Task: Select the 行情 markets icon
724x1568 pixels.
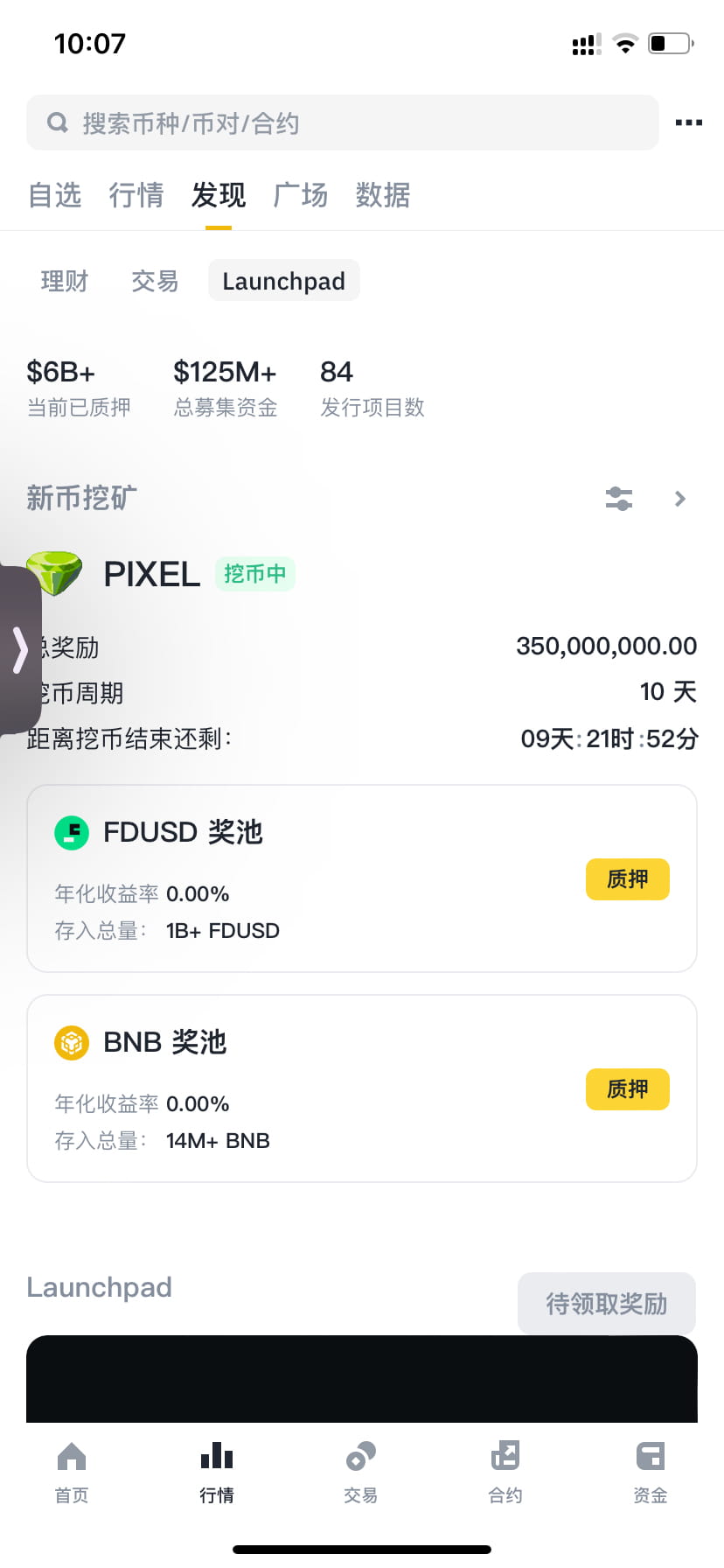Action: 216,1455
